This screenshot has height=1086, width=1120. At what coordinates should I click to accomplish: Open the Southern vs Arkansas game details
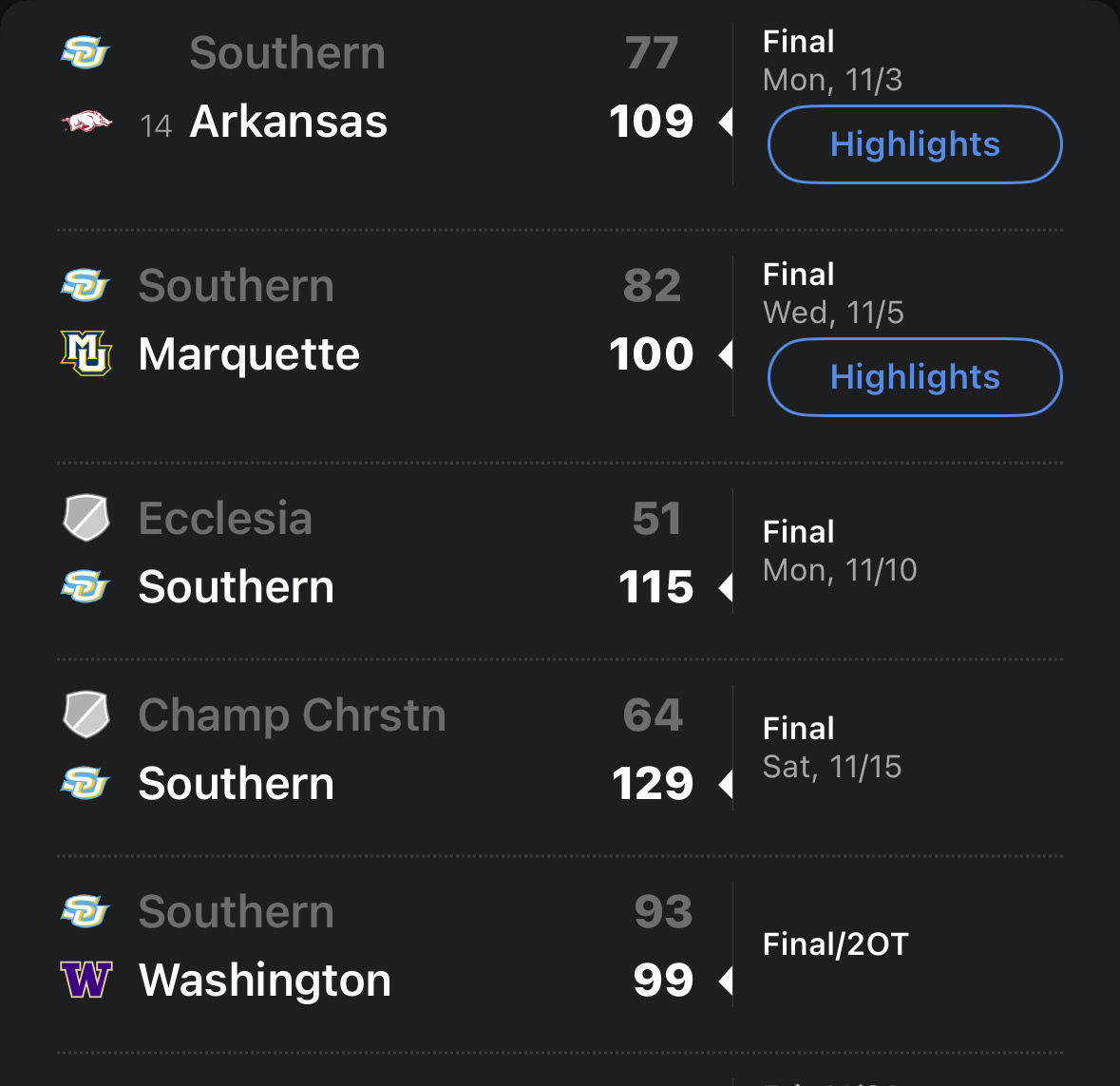[380, 87]
